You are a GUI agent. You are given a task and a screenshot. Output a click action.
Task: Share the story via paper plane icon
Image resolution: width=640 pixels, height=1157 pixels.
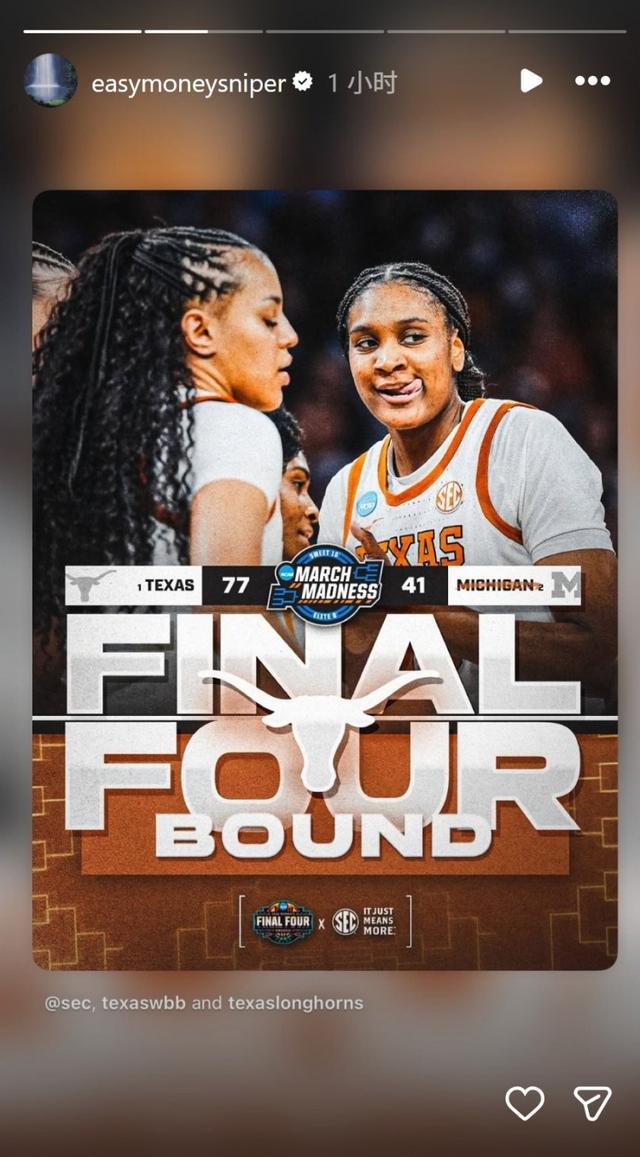coord(593,1103)
